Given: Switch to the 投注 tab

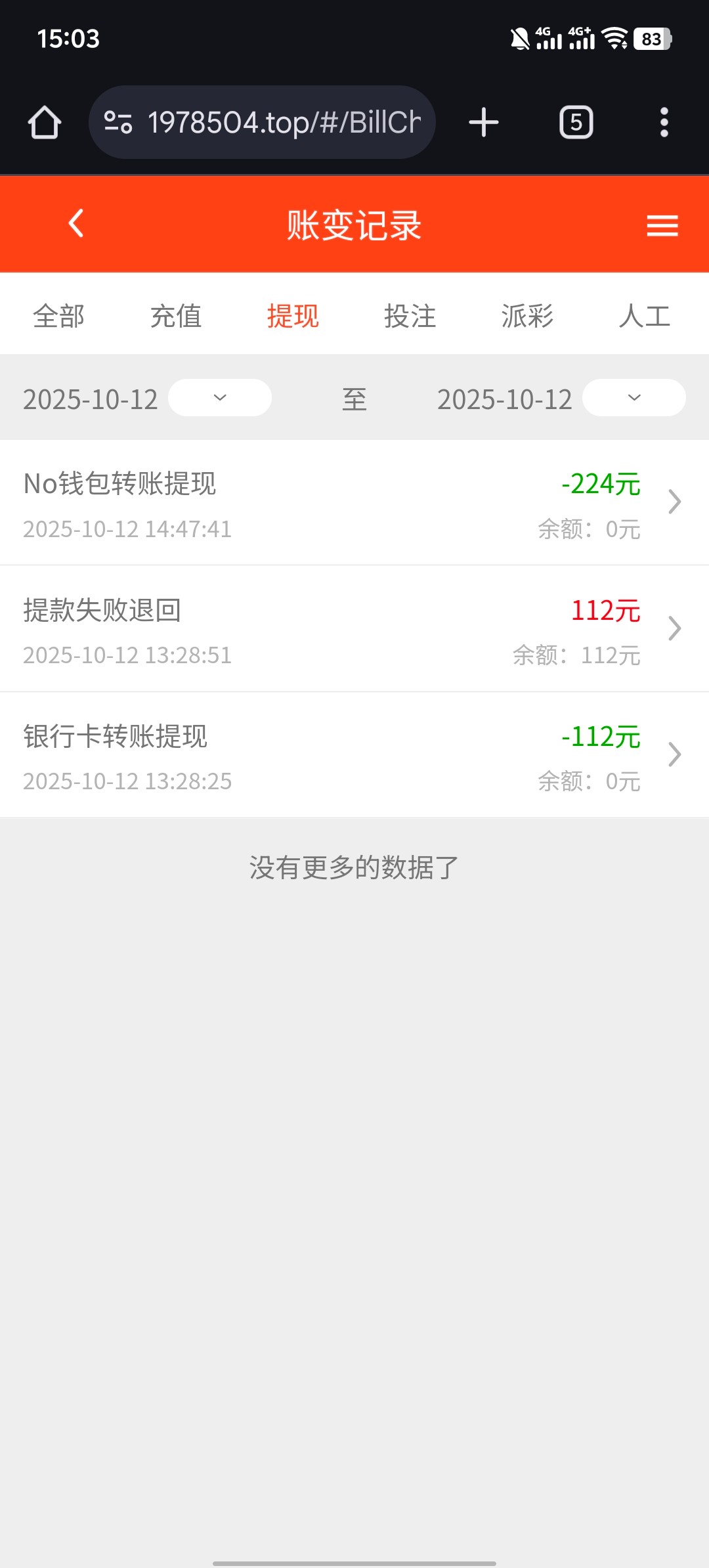Looking at the screenshot, I should 410,316.
